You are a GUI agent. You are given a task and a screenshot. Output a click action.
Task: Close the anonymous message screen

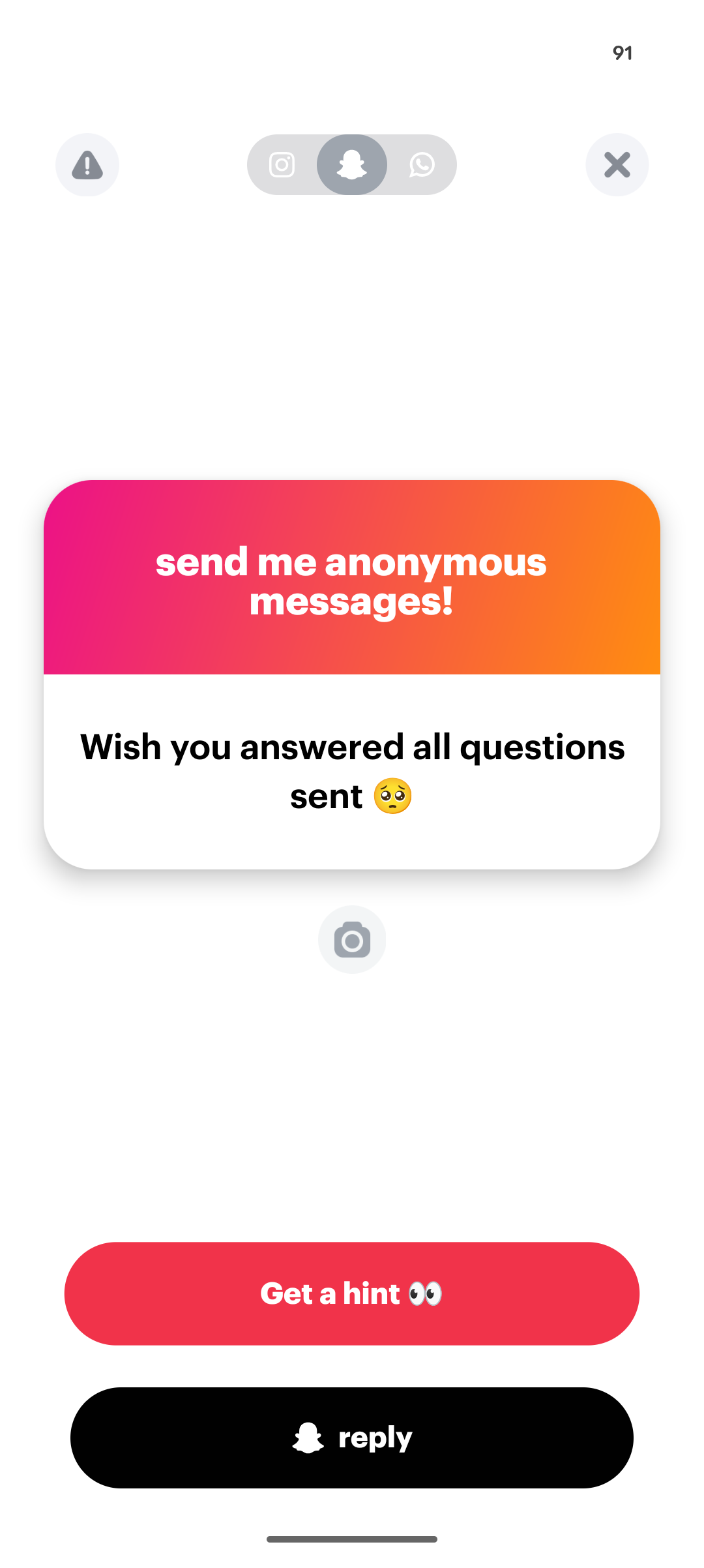tap(617, 164)
